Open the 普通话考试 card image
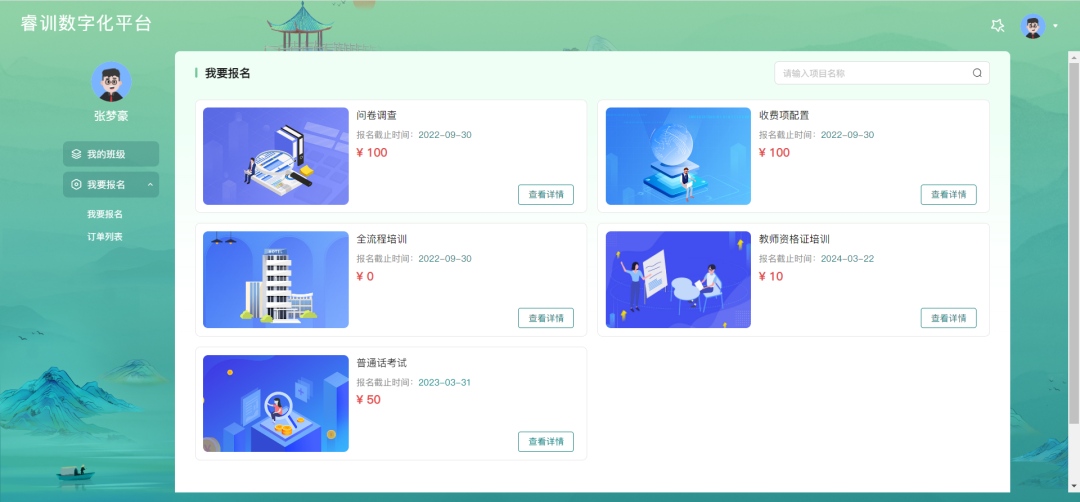1080x502 pixels. [x=276, y=403]
